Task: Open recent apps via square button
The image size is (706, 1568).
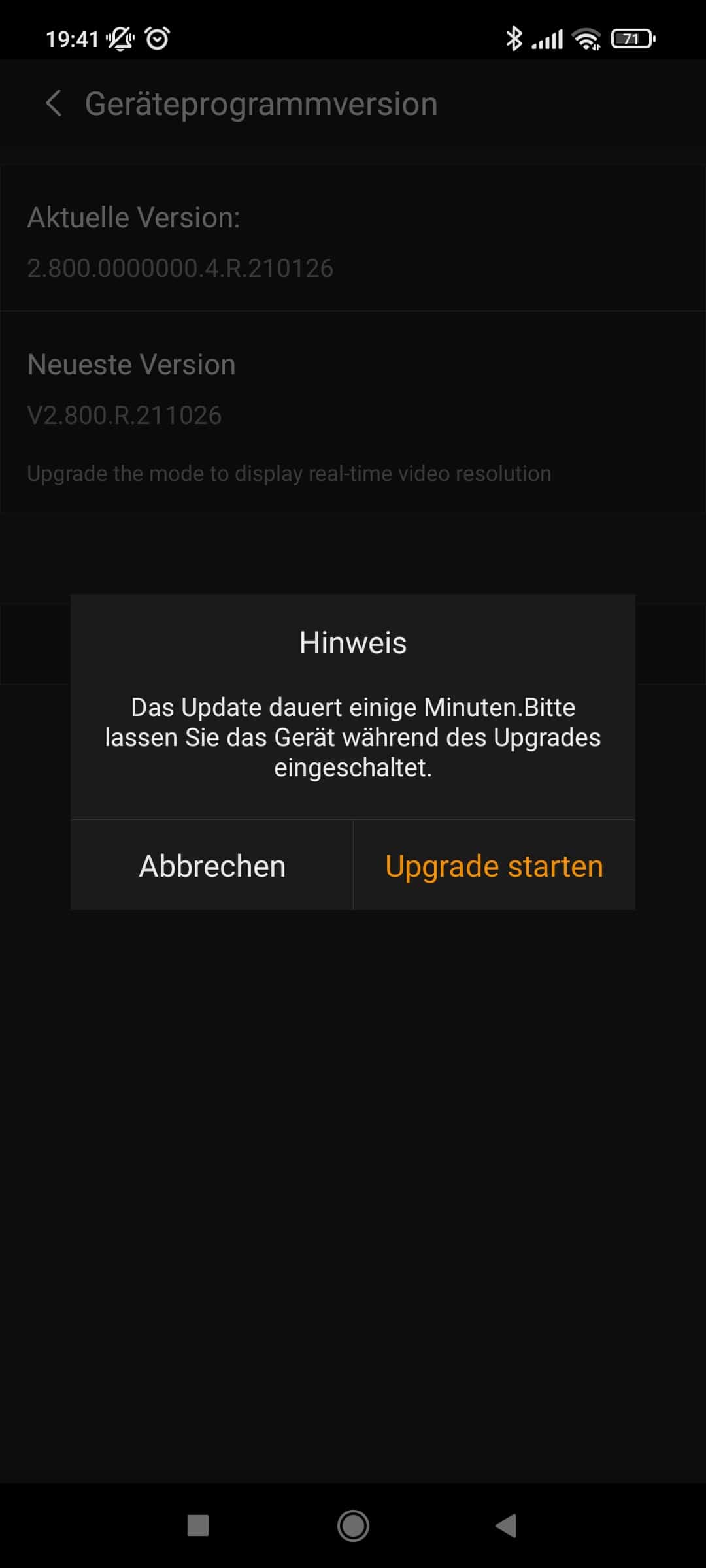Action: point(198,1526)
